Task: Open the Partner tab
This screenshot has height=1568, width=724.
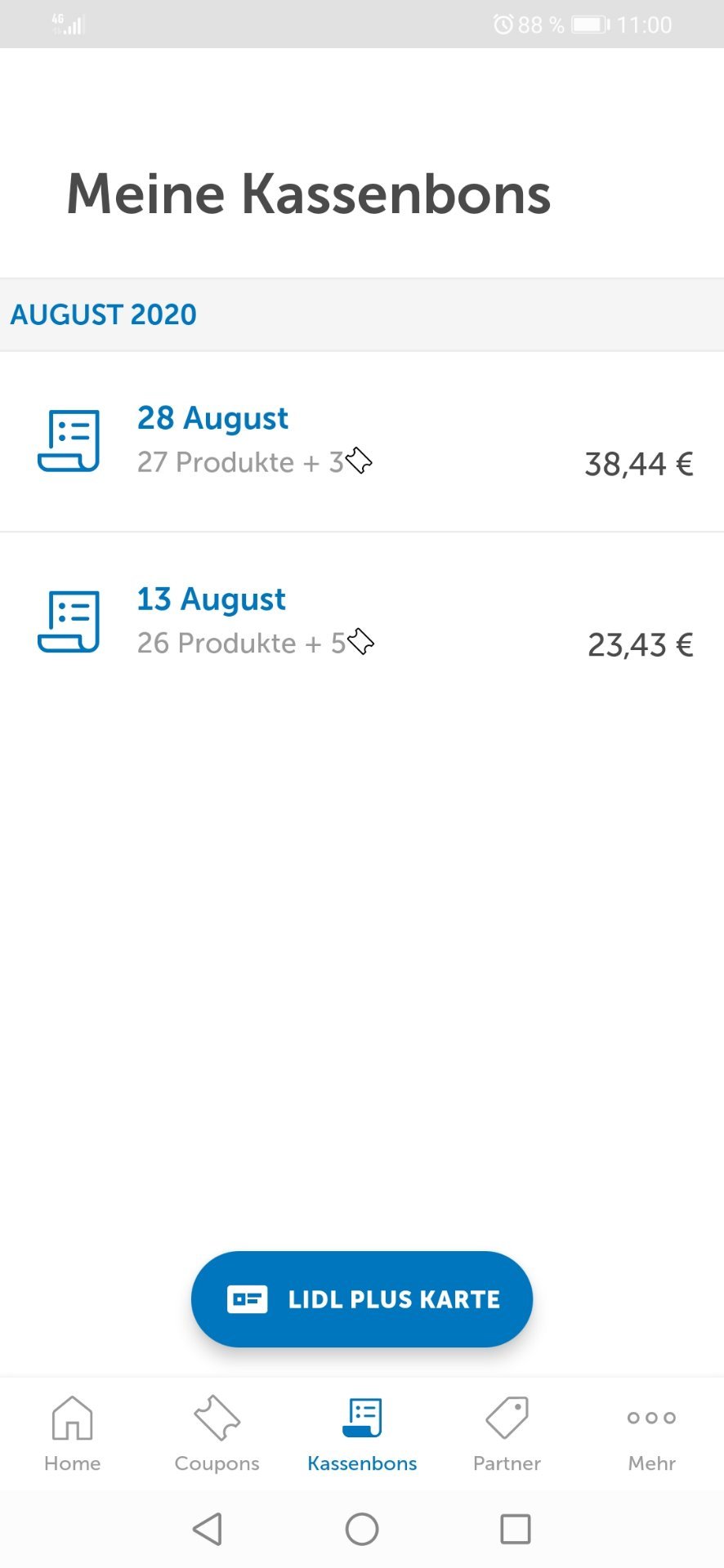Action: 507,1434
